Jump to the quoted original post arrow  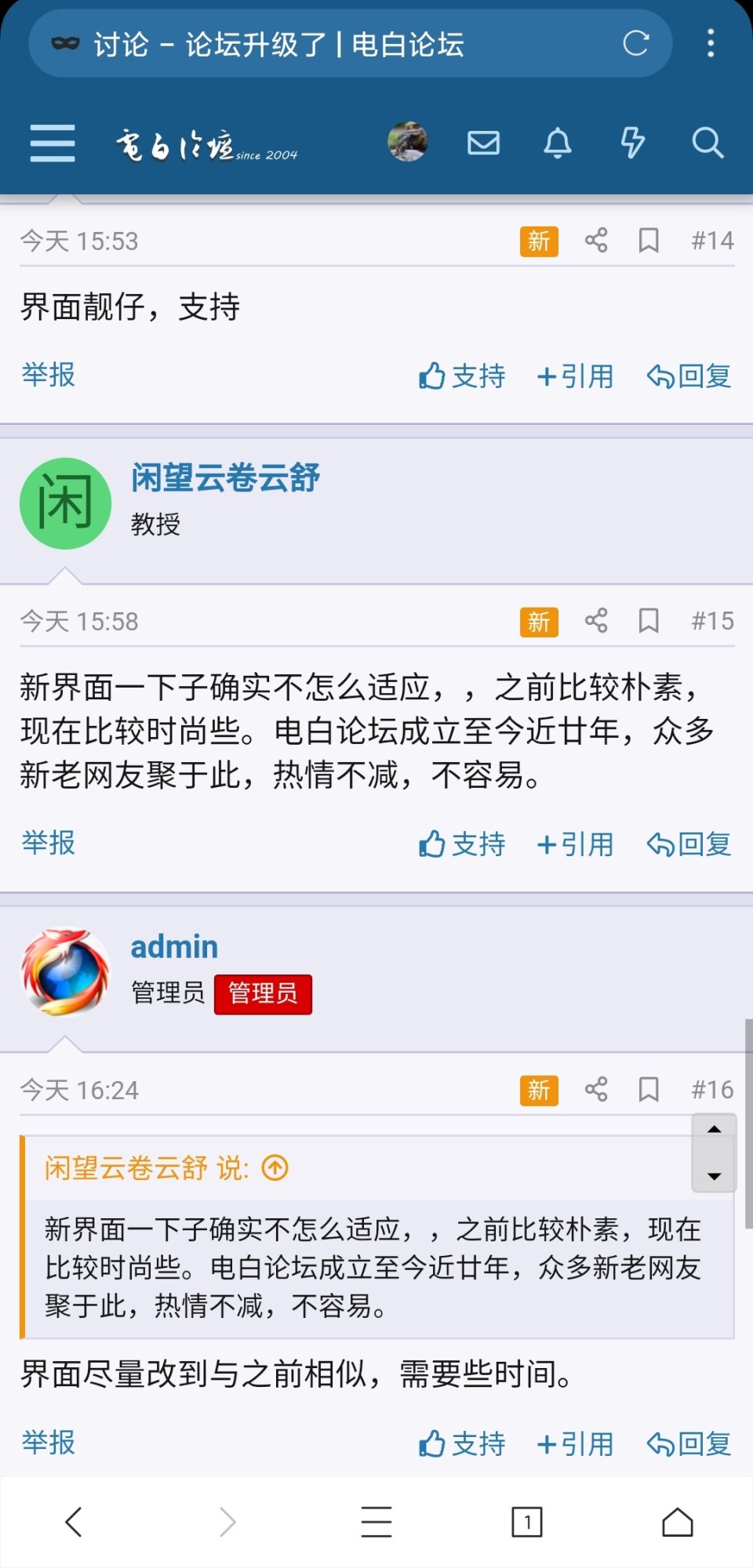coord(275,1167)
